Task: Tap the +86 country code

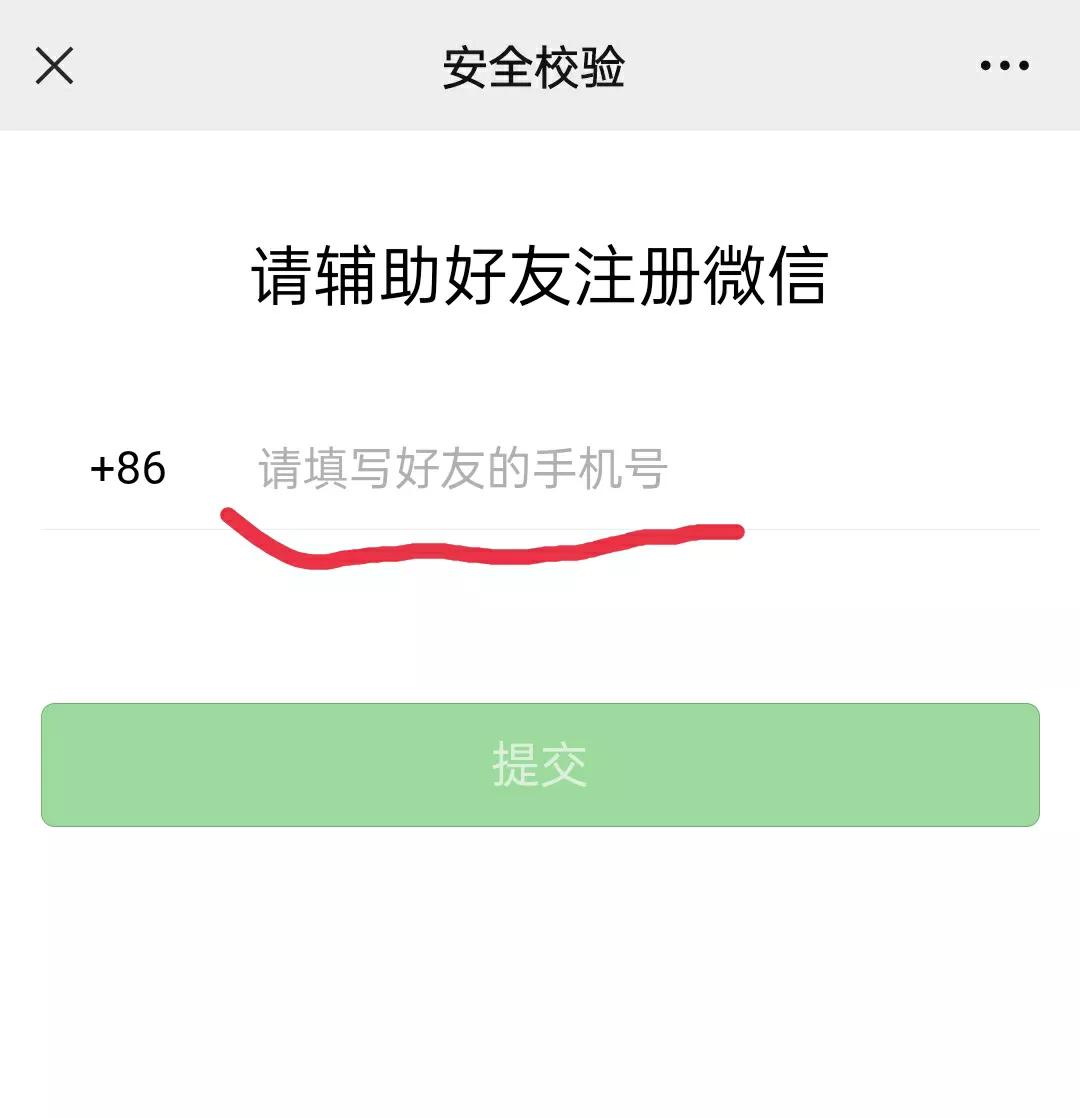Action: point(128,468)
